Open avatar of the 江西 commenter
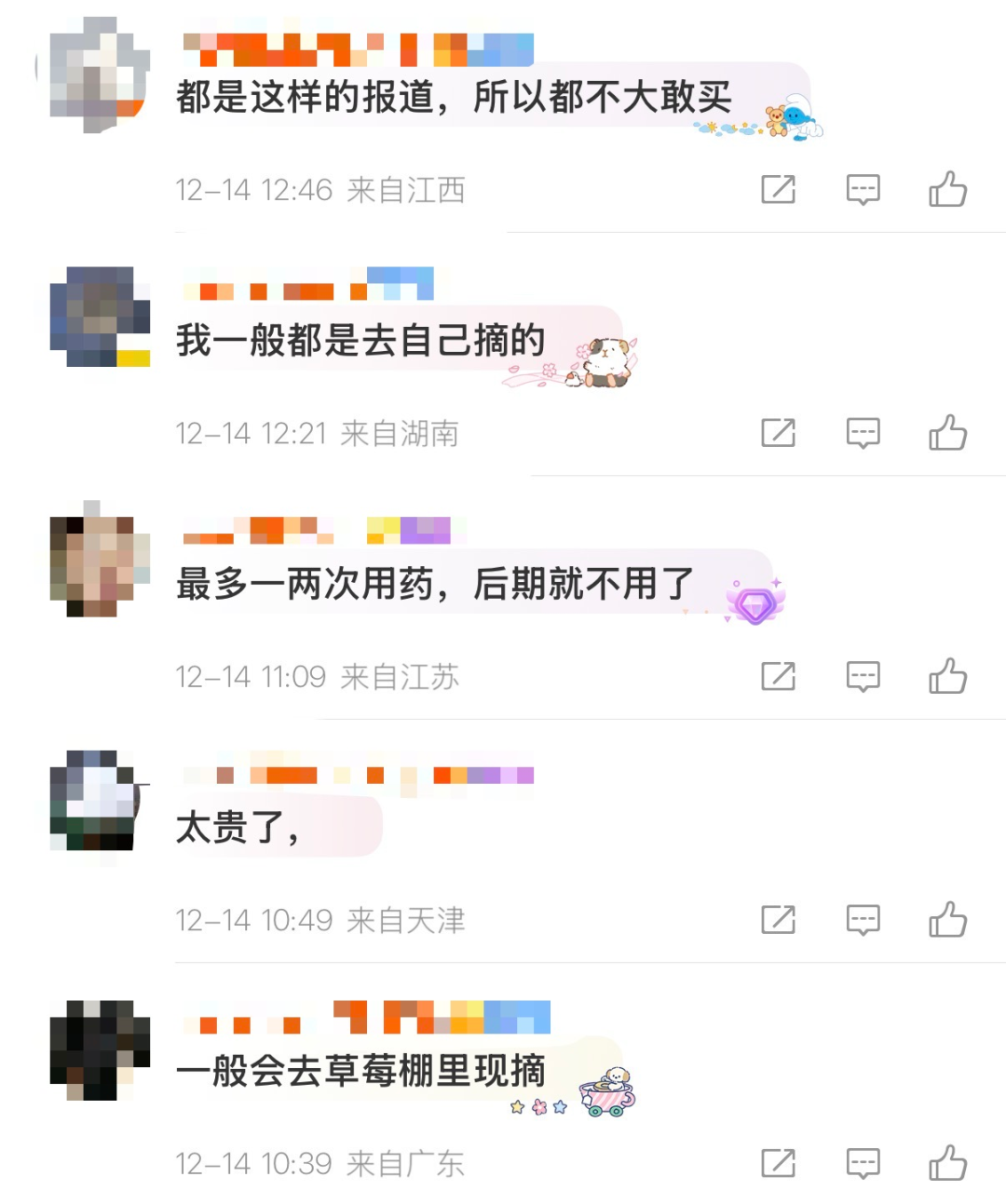 (x=99, y=74)
